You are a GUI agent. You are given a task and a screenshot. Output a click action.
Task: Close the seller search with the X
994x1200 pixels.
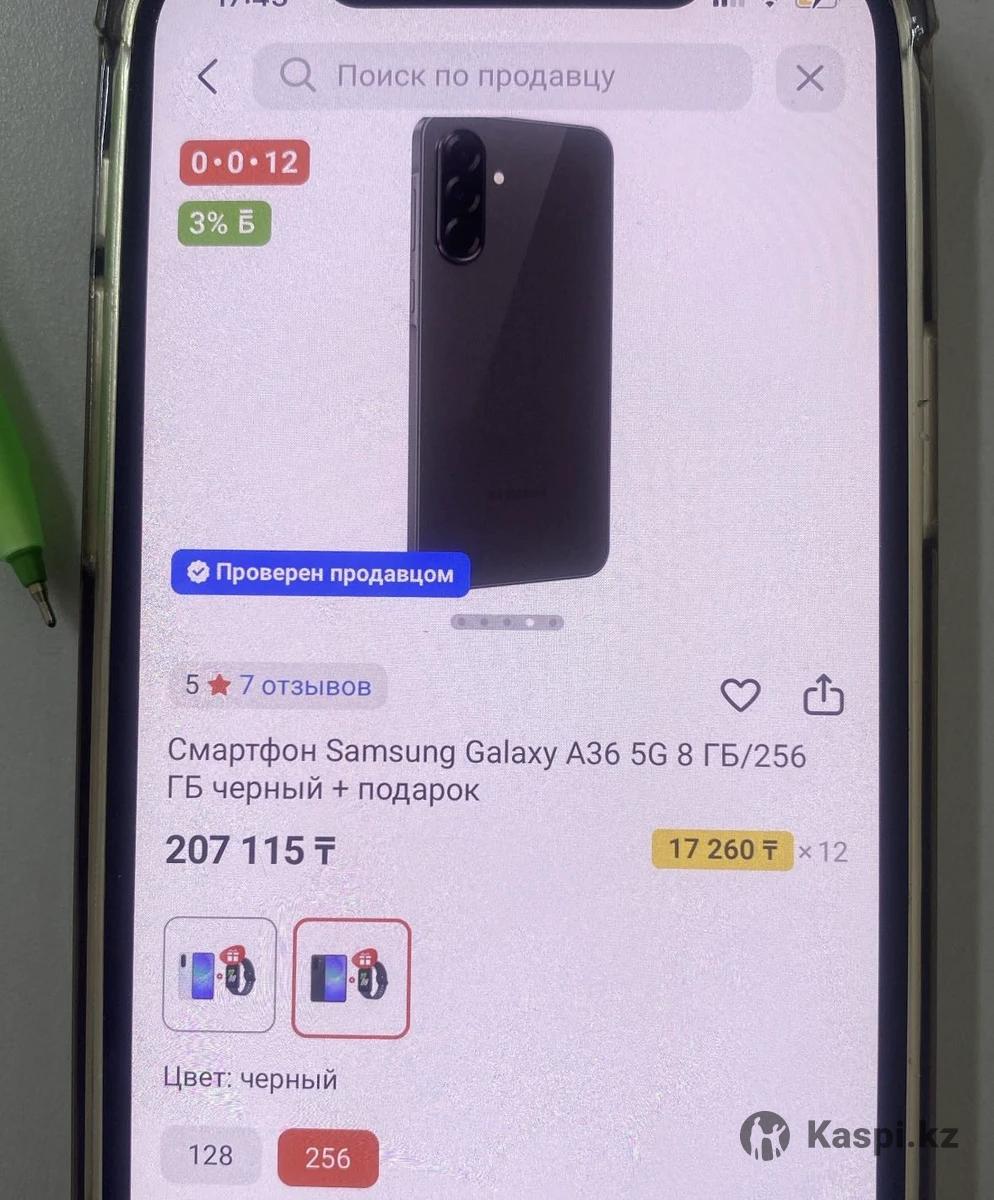[809, 78]
